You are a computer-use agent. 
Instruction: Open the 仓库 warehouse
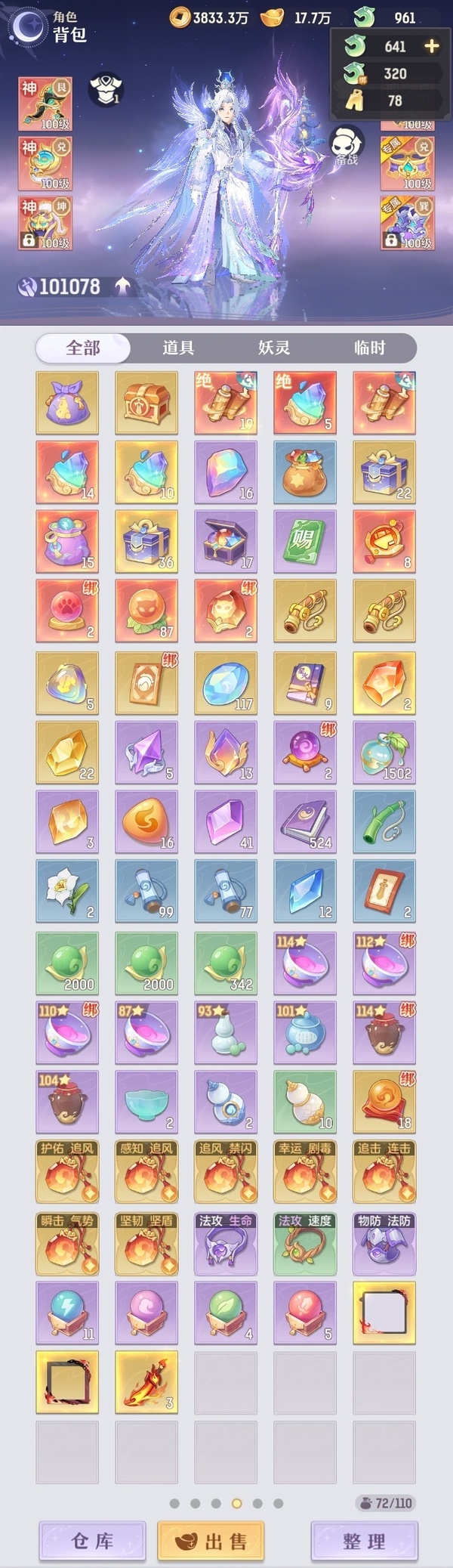pos(92,1541)
